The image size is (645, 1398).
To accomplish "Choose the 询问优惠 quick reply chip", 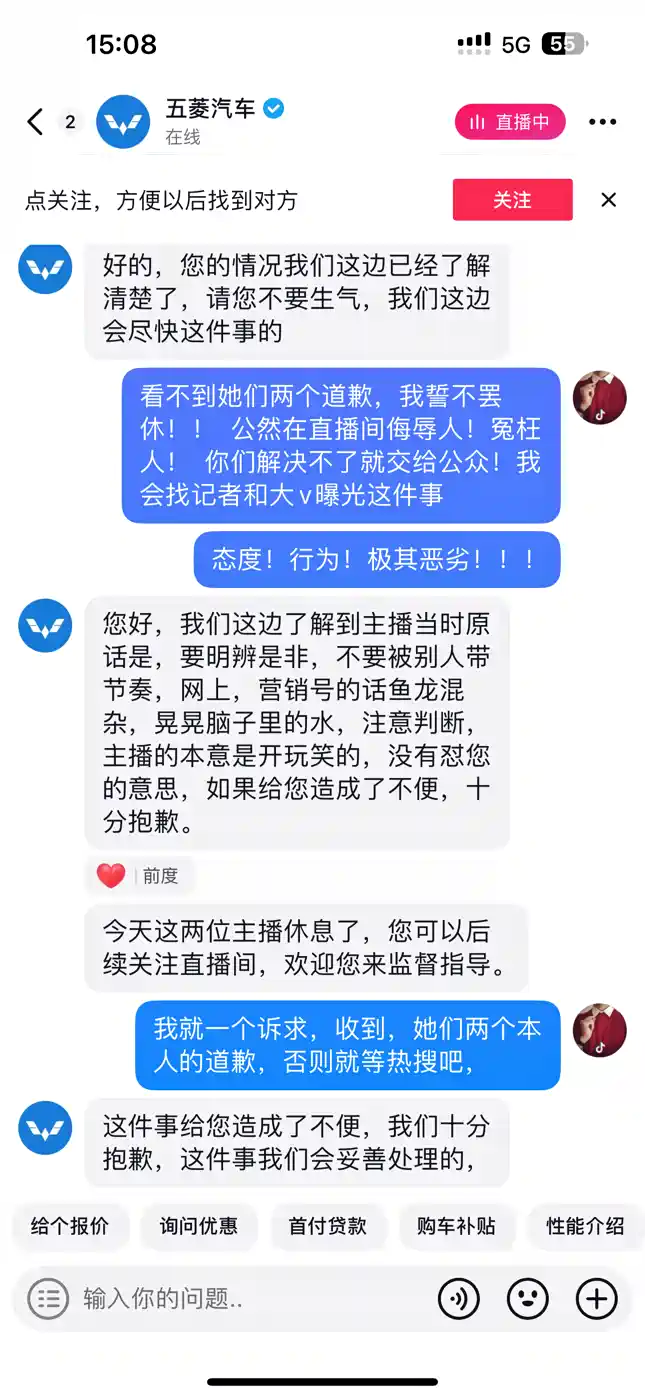I will coord(199,1226).
